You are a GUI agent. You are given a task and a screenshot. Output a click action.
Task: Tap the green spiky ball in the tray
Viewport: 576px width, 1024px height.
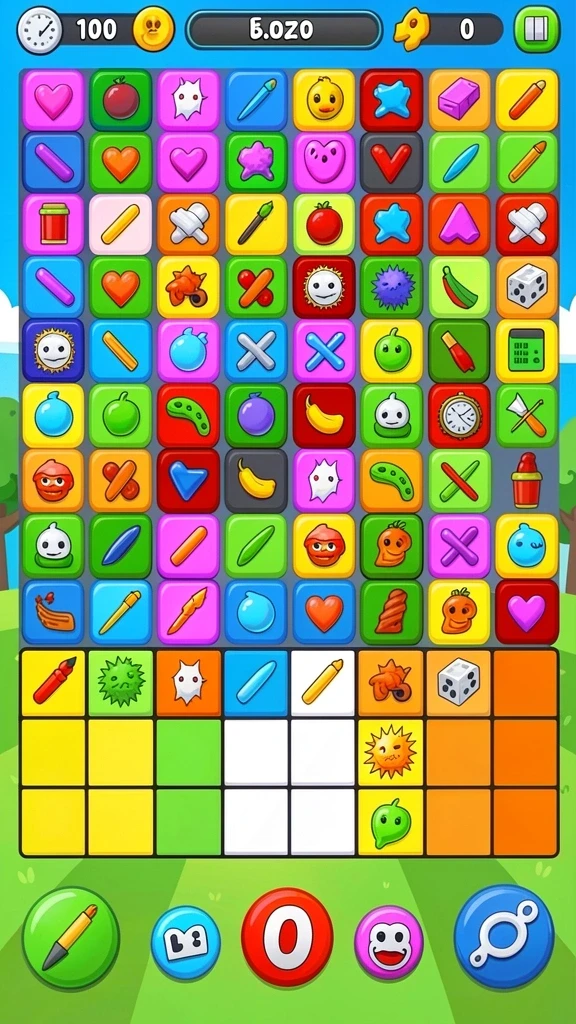click(x=121, y=682)
